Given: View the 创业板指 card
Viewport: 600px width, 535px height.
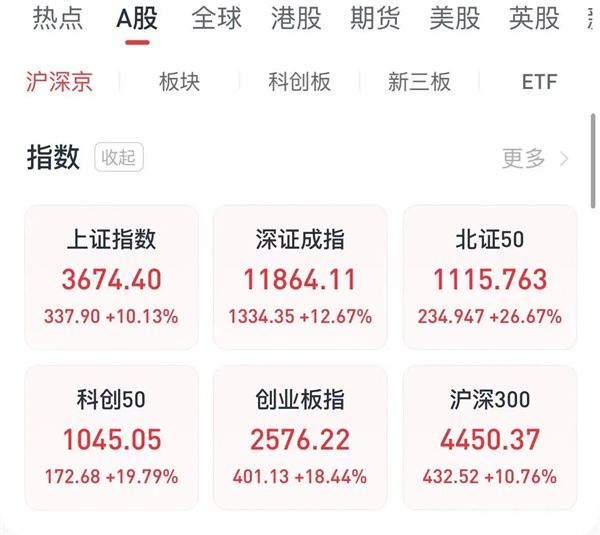Looking at the screenshot, I should click(300, 437).
